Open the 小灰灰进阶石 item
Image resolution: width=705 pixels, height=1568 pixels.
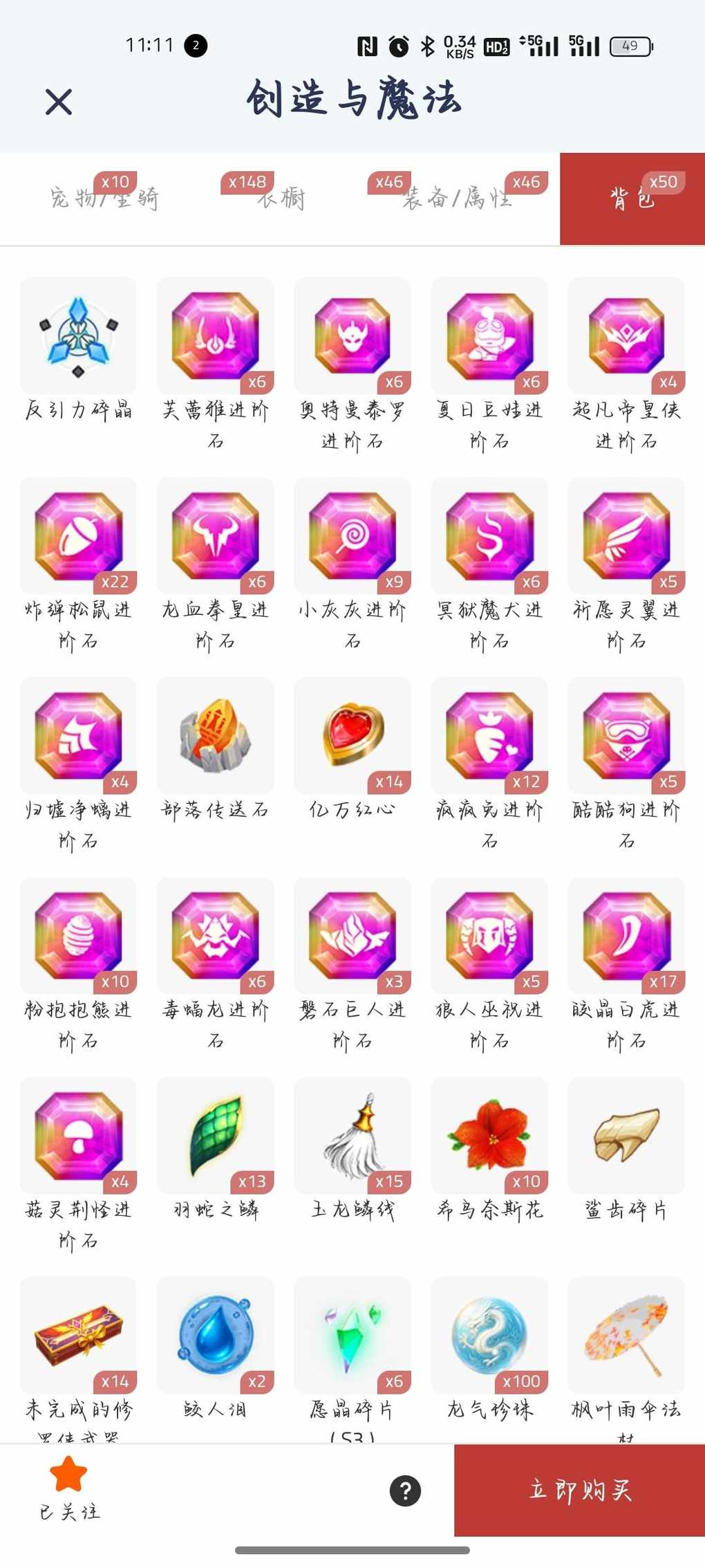tap(352, 536)
